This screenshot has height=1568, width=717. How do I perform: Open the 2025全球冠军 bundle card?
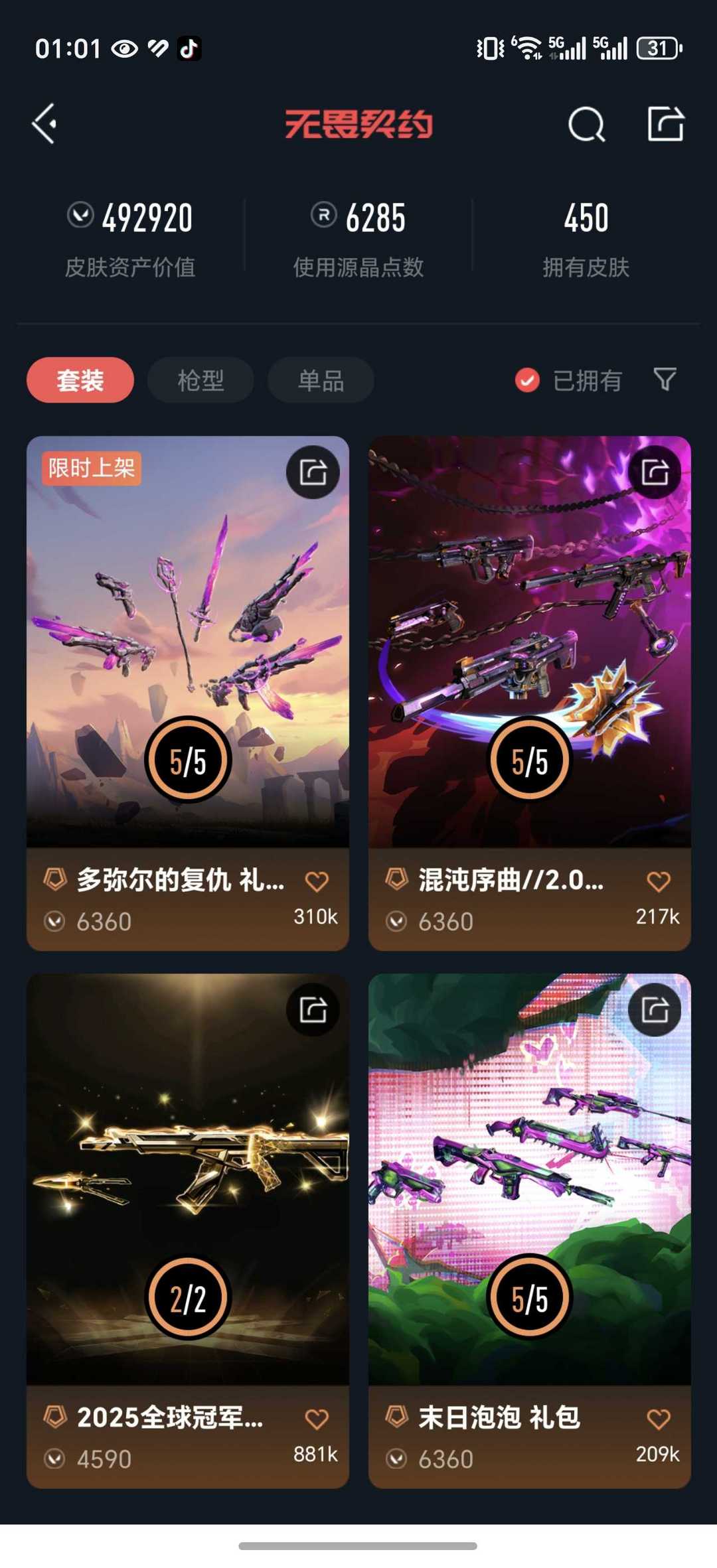tap(188, 1175)
